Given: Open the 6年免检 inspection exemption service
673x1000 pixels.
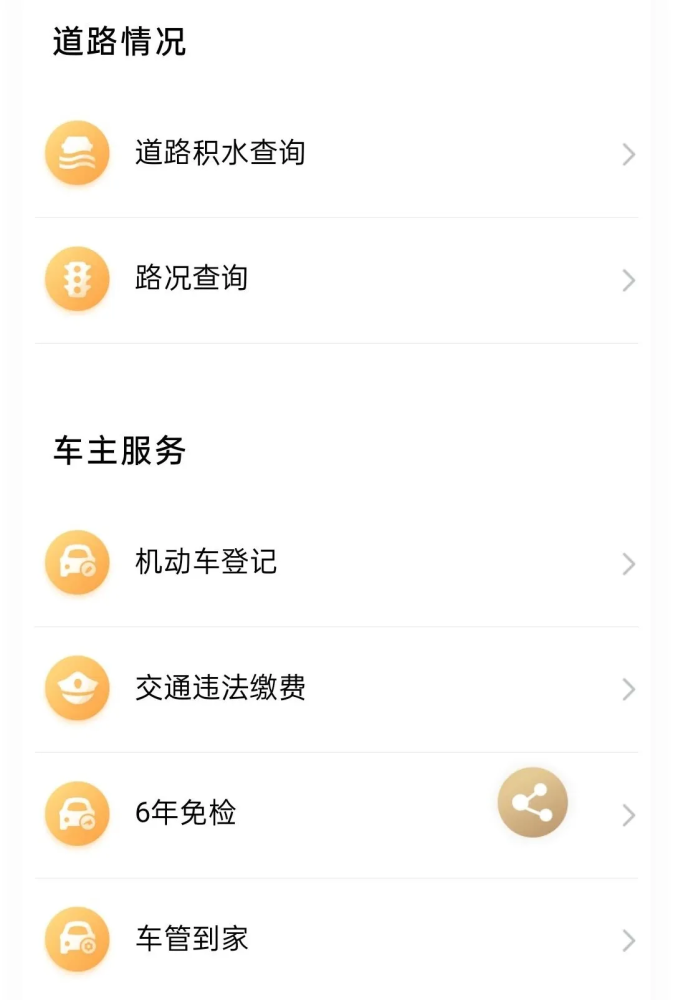Looking at the screenshot, I should click(186, 814).
